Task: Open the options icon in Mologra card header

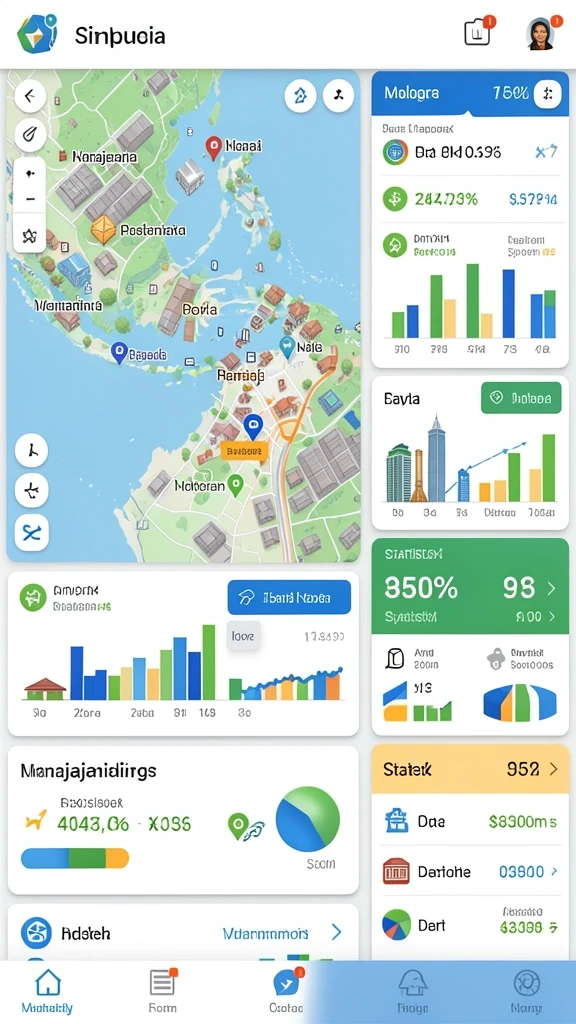Action: [547, 94]
